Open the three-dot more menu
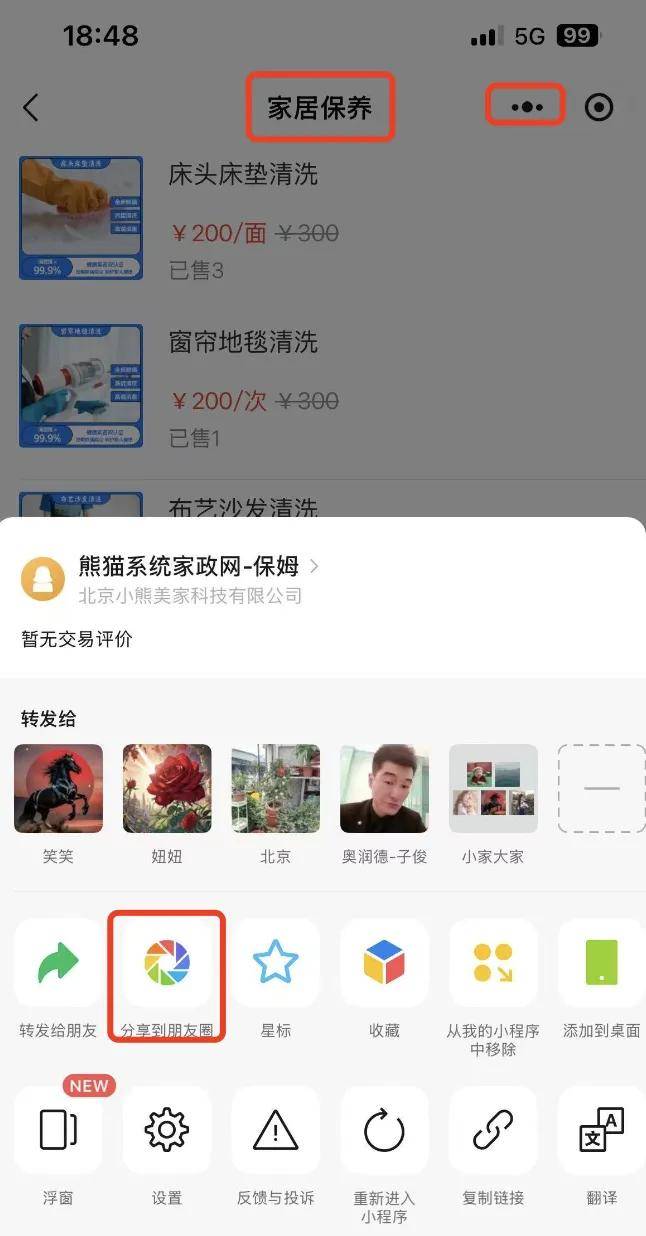This screenshot has height=1236, width=646. (526, 107)
